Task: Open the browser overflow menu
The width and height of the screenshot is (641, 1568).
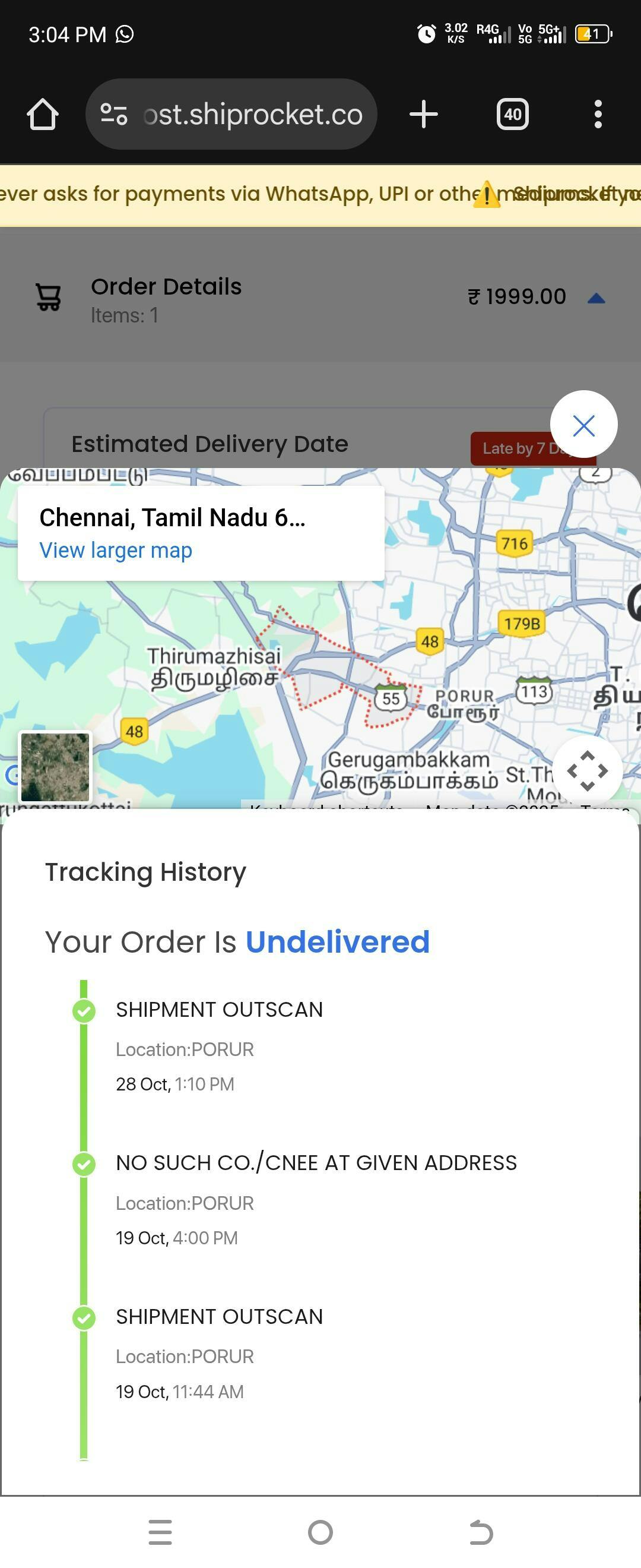Action: [x=598, y=115]
